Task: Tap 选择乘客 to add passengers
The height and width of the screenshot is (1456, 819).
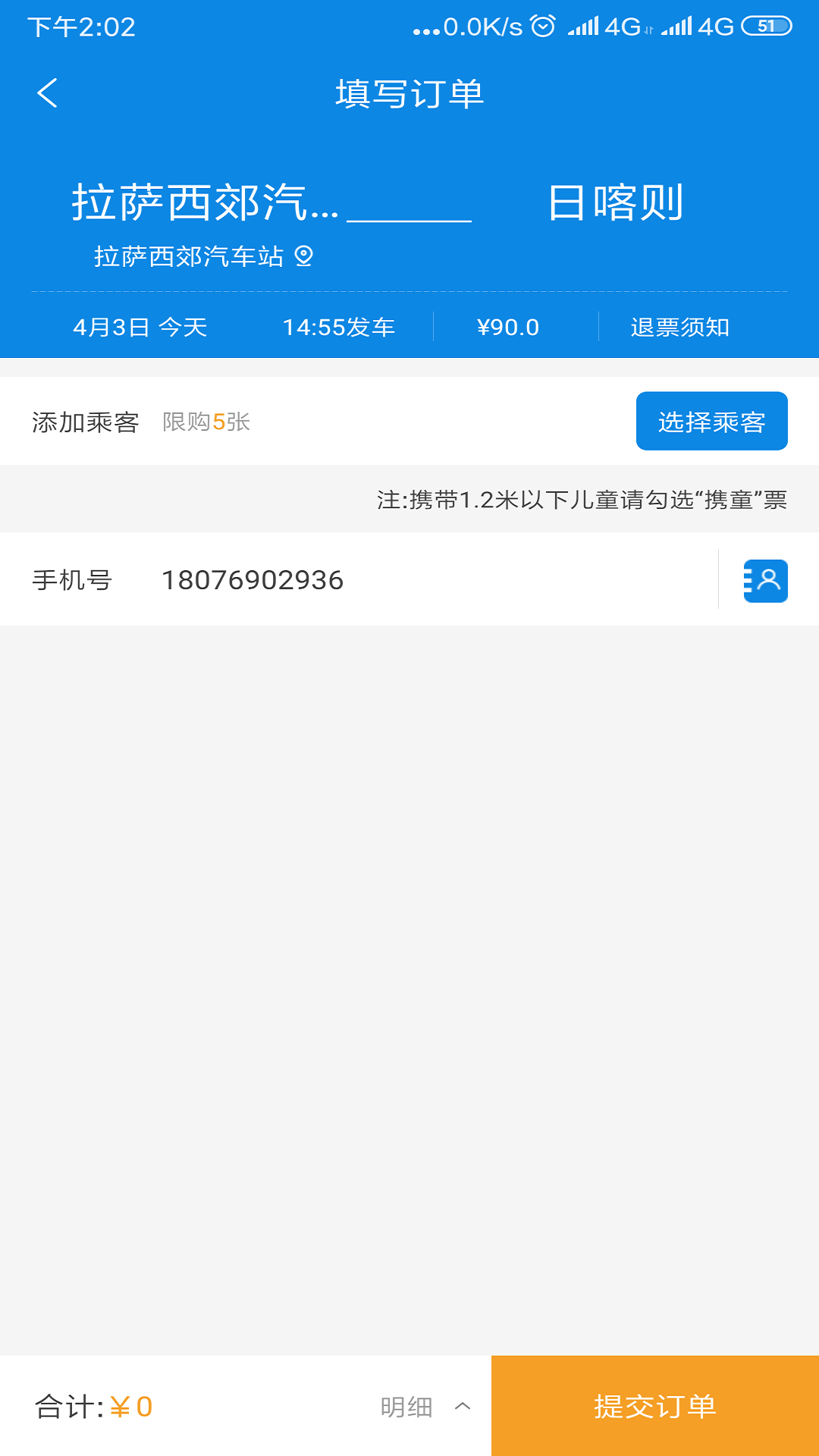Action: tap(711, 421)
